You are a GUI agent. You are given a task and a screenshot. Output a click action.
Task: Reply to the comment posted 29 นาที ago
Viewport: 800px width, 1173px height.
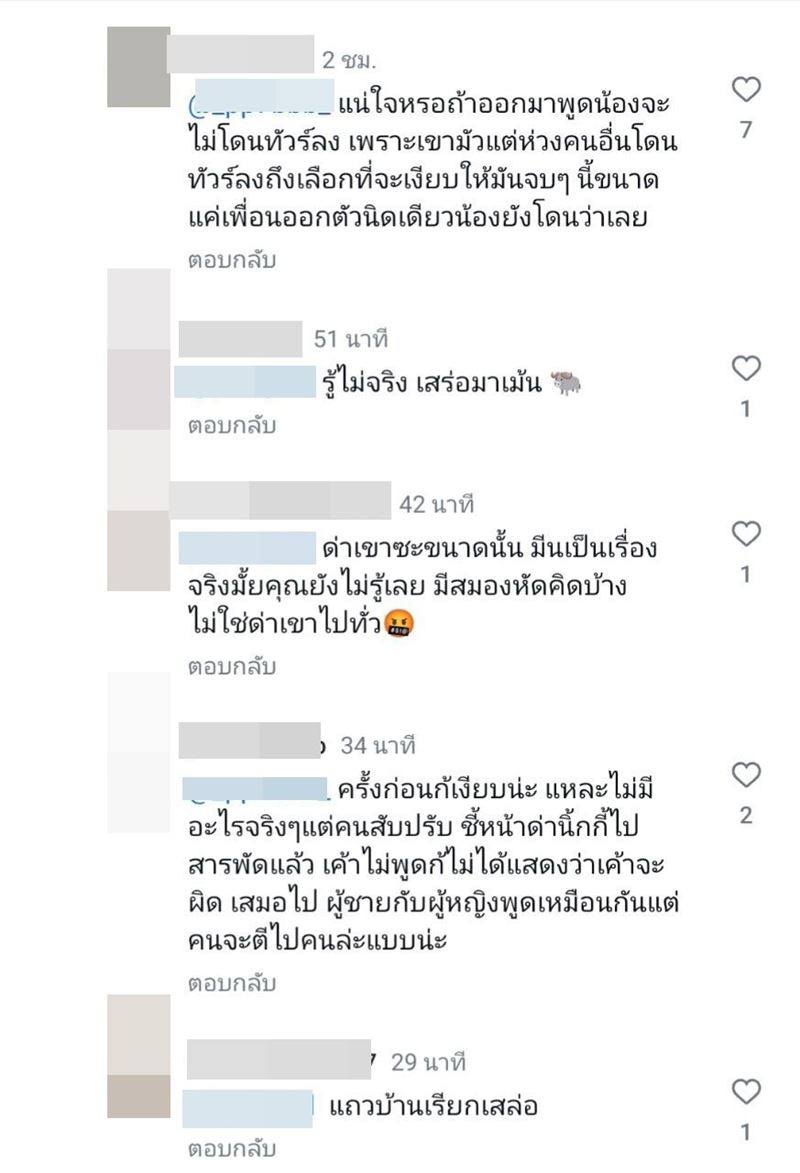click(x=231, y=1149)
